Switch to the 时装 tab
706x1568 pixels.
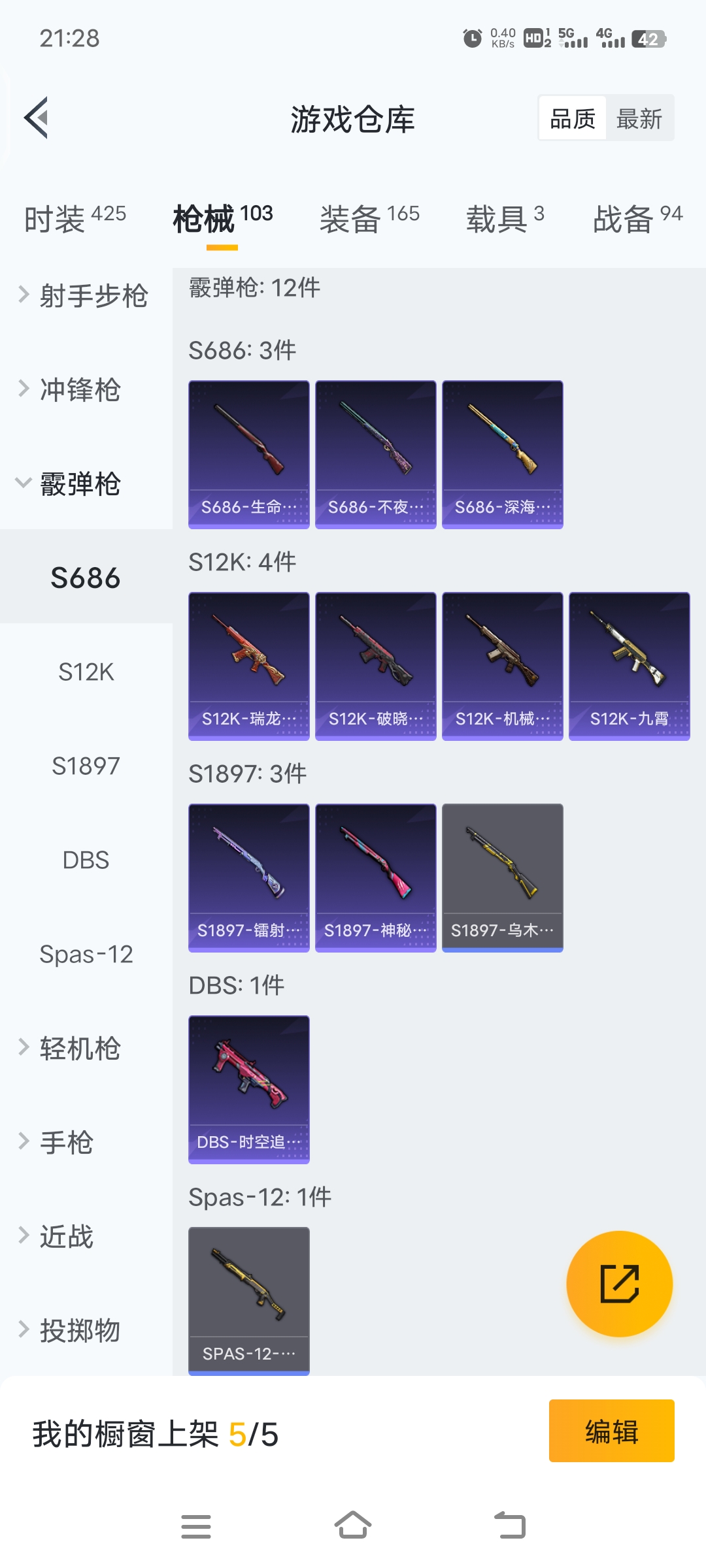[75, 219]
